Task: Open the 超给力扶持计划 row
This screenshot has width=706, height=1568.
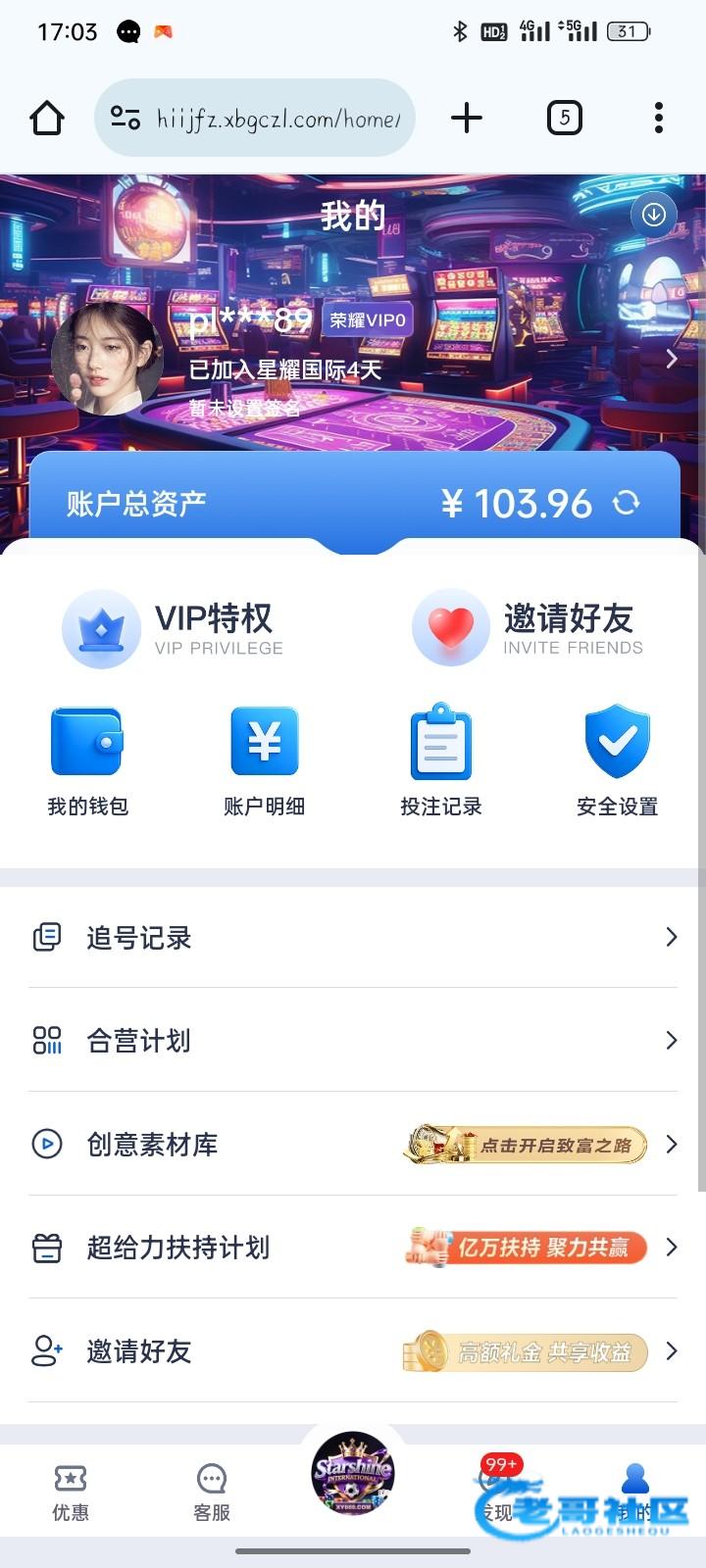Action: (353, 1248)
